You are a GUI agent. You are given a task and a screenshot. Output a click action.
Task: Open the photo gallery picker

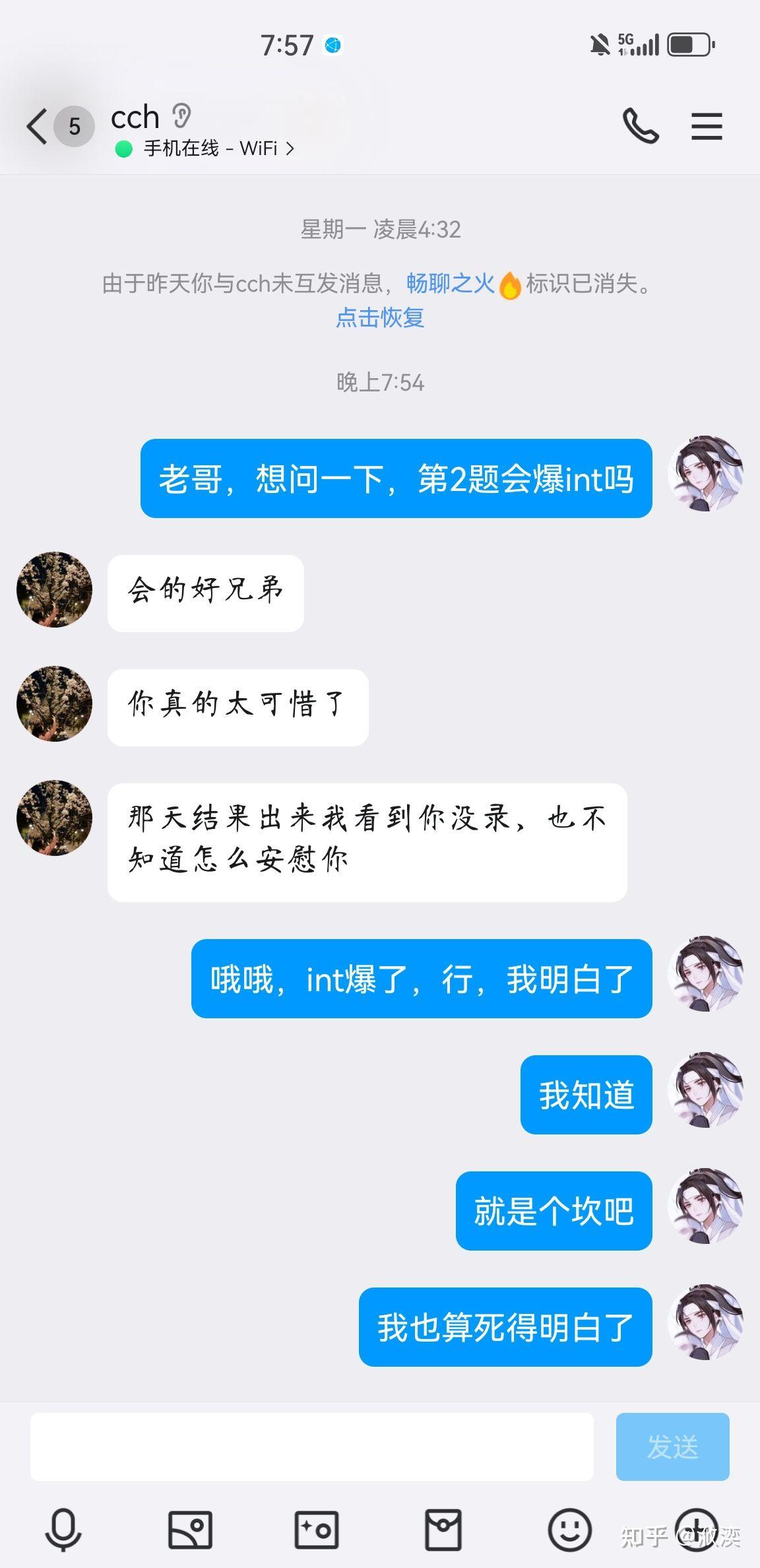pyautogui.click(x=190, y=1529)
